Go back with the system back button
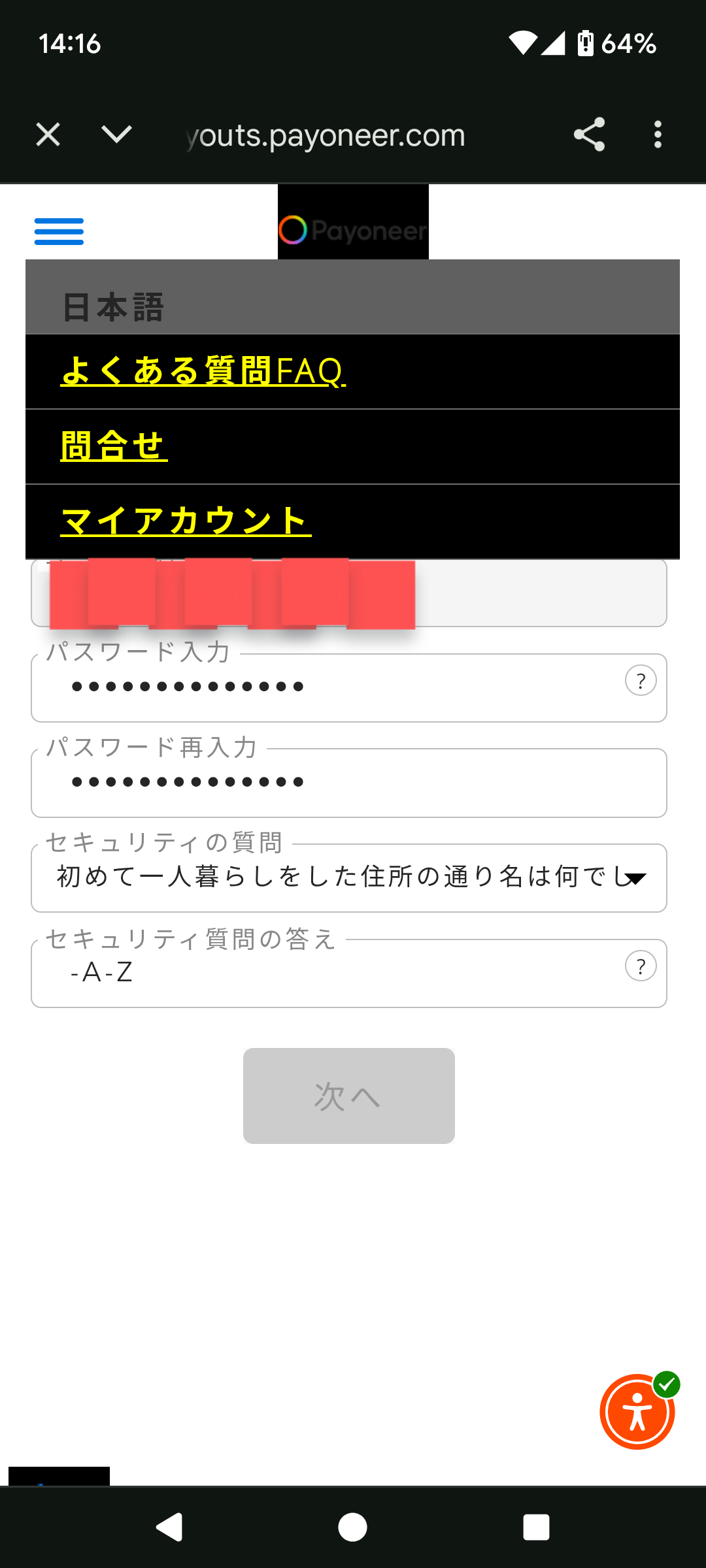This screenshot has width=706, height=1568. 169,1527
